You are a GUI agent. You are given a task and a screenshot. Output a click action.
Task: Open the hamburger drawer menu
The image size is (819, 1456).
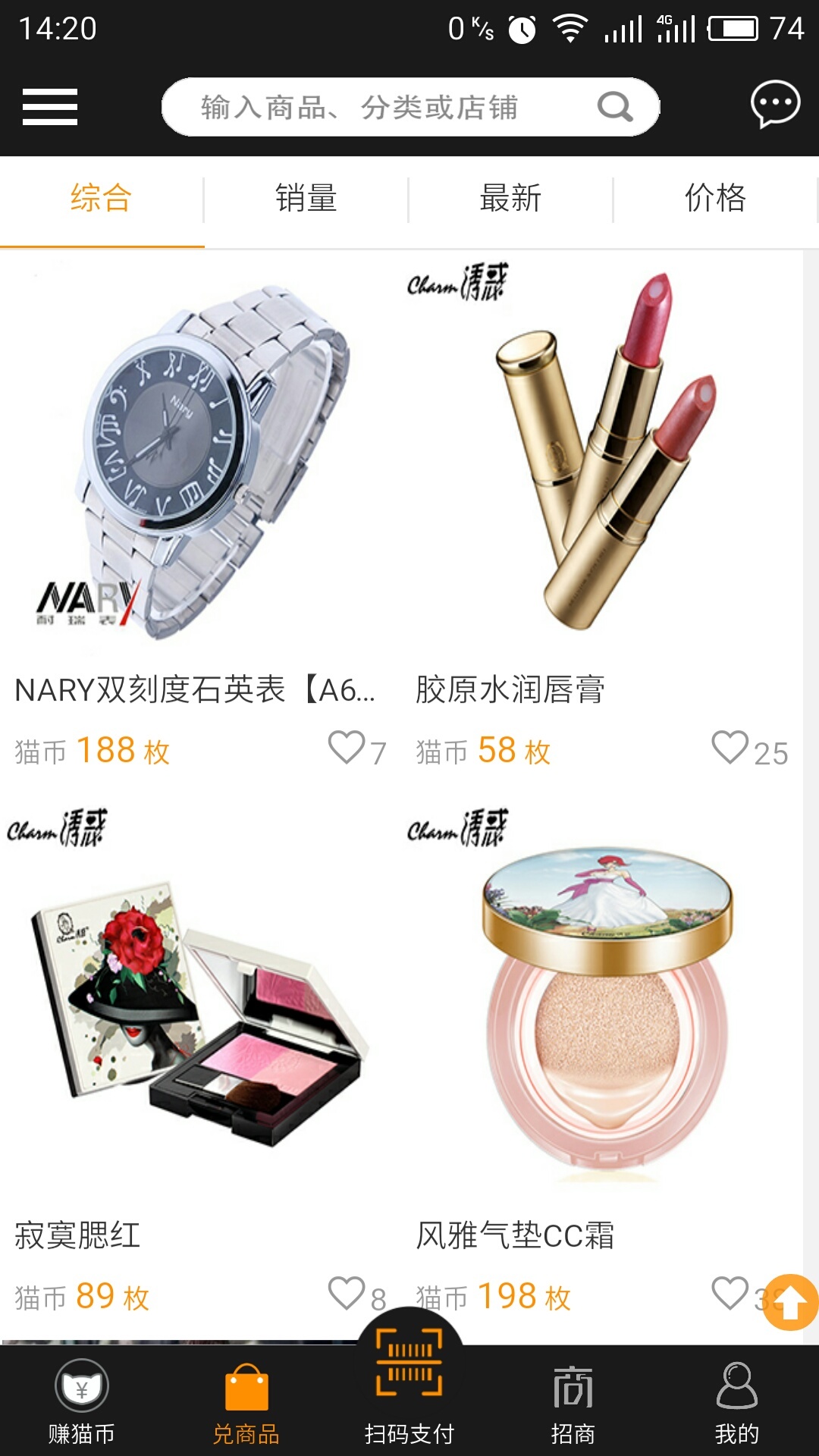click(x=50, y=106)
